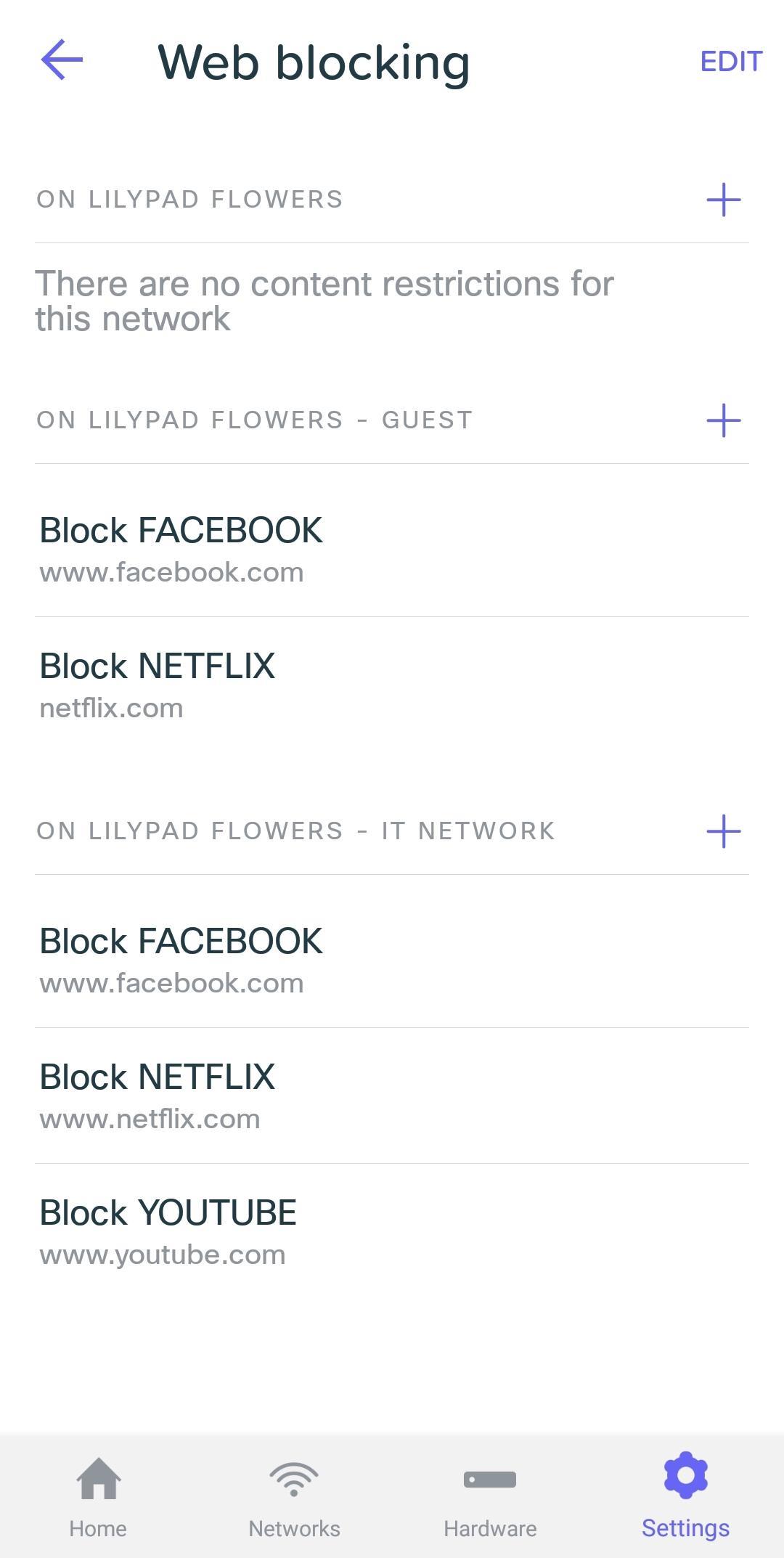The width and height of the screenshot is (784, 1558).
Task: Open the Guest network's Block FACEBOOK rule
Action: (x=392, y=548)
